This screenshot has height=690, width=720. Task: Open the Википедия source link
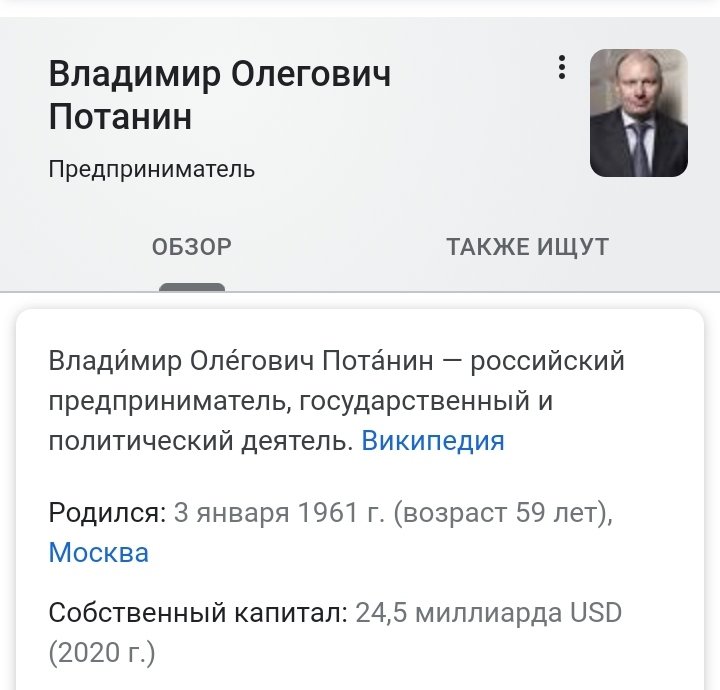click(432, 440)
